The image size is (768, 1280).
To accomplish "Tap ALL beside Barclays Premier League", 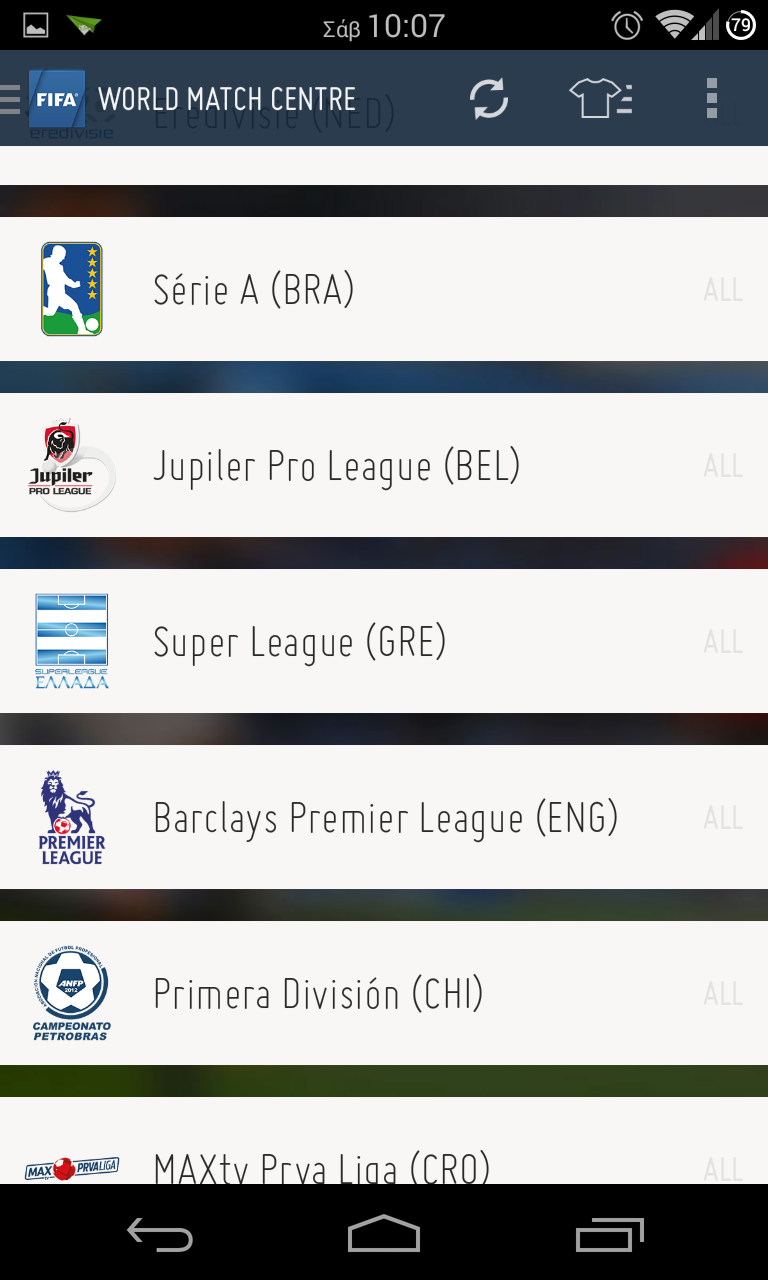I will [x=723, y=818].
